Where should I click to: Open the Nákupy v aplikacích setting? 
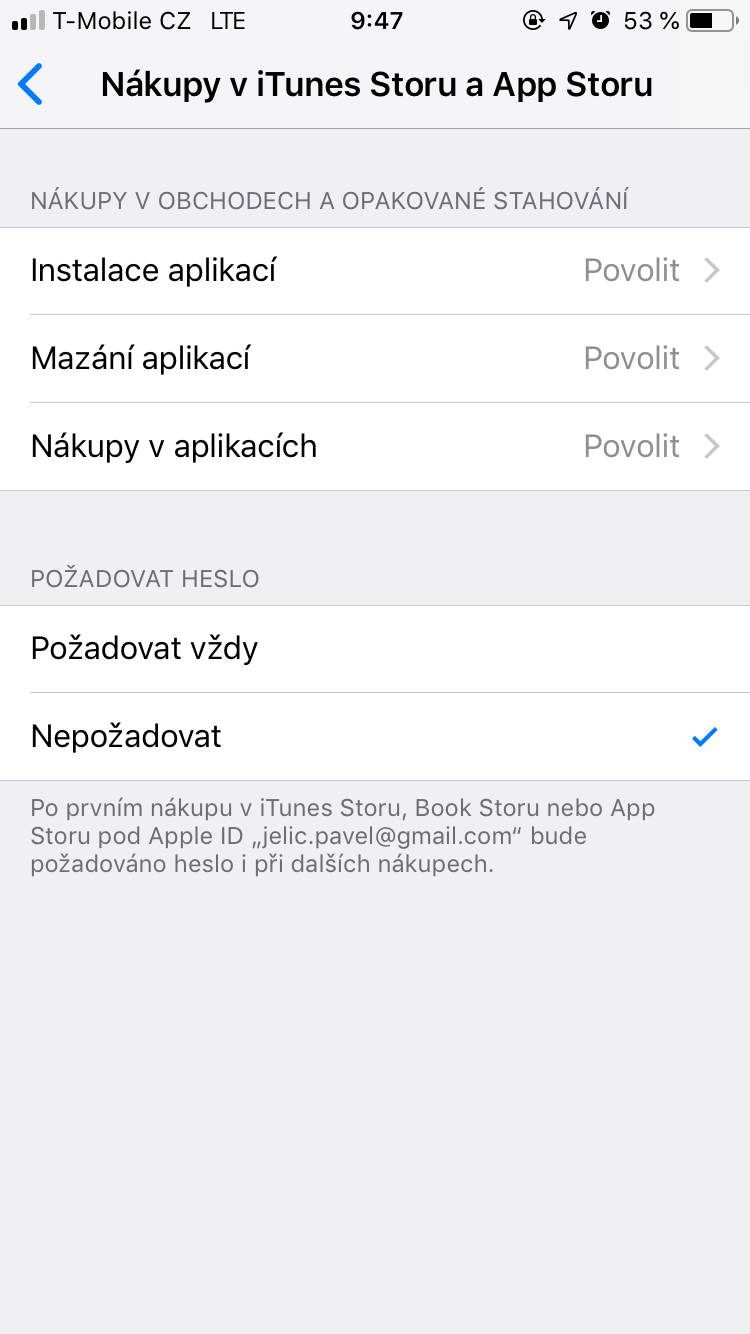(375, 446)
